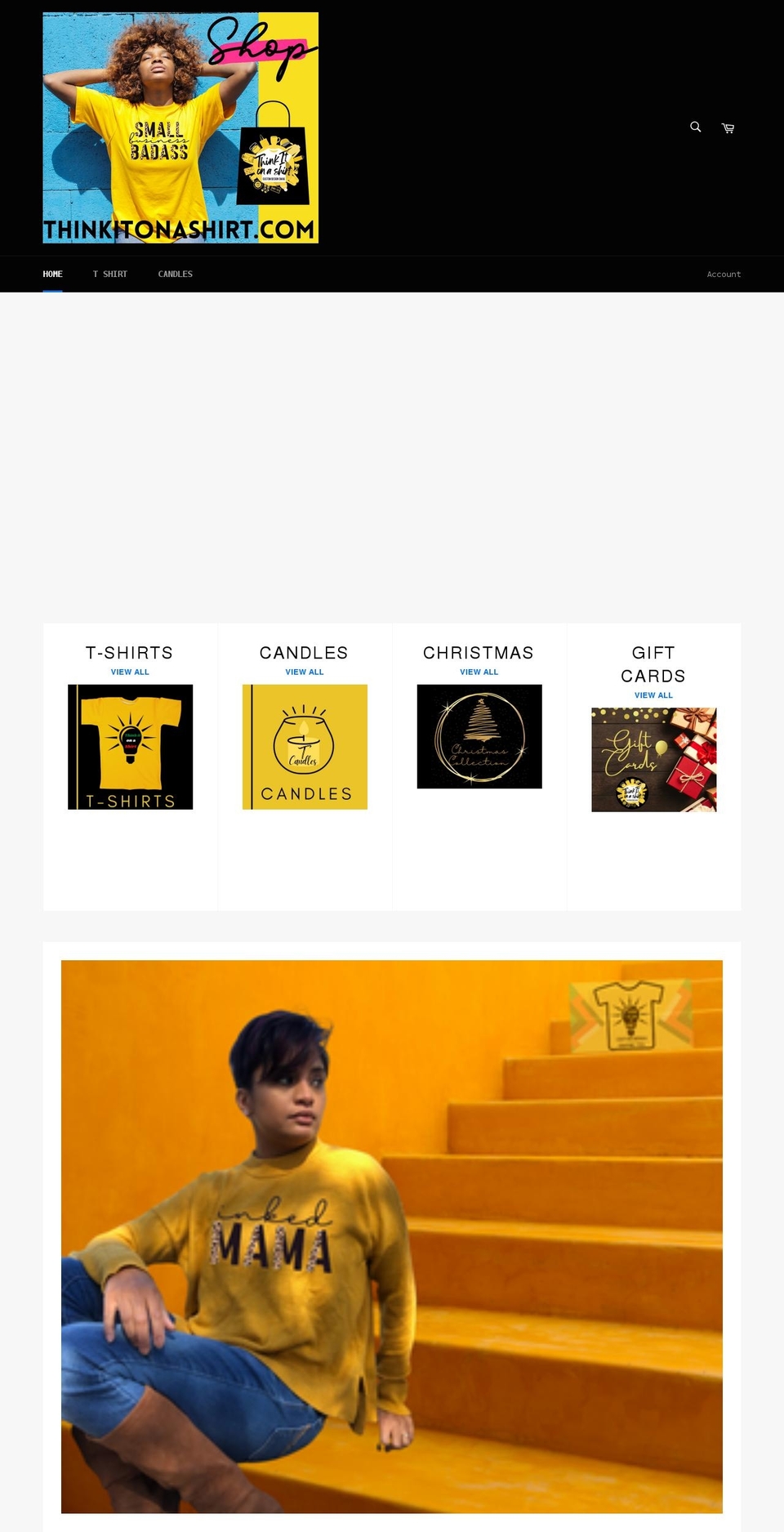
Task: Click VIEW ALL under CHRISTMAS
Action: point(479,672)
